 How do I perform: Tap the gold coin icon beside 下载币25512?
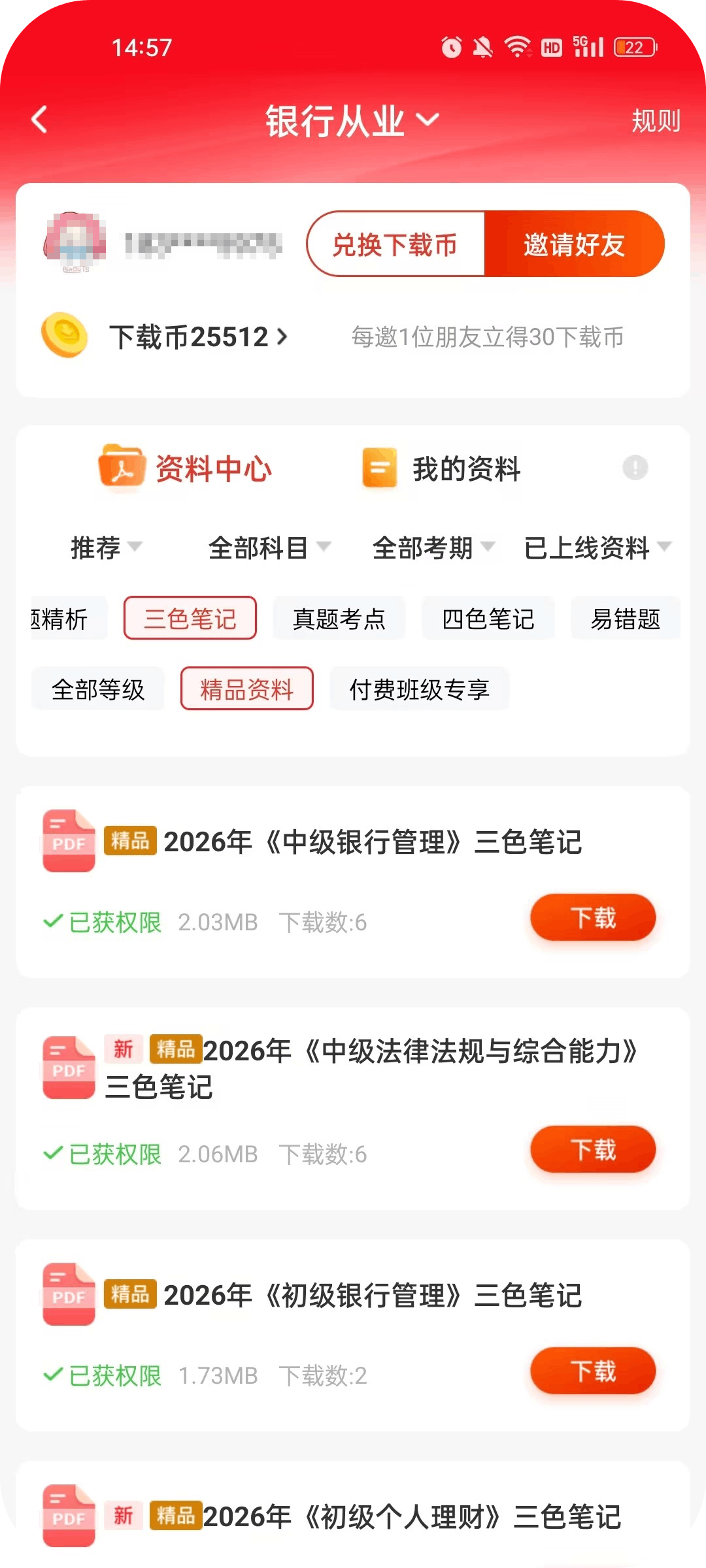(x=65, y=336)
